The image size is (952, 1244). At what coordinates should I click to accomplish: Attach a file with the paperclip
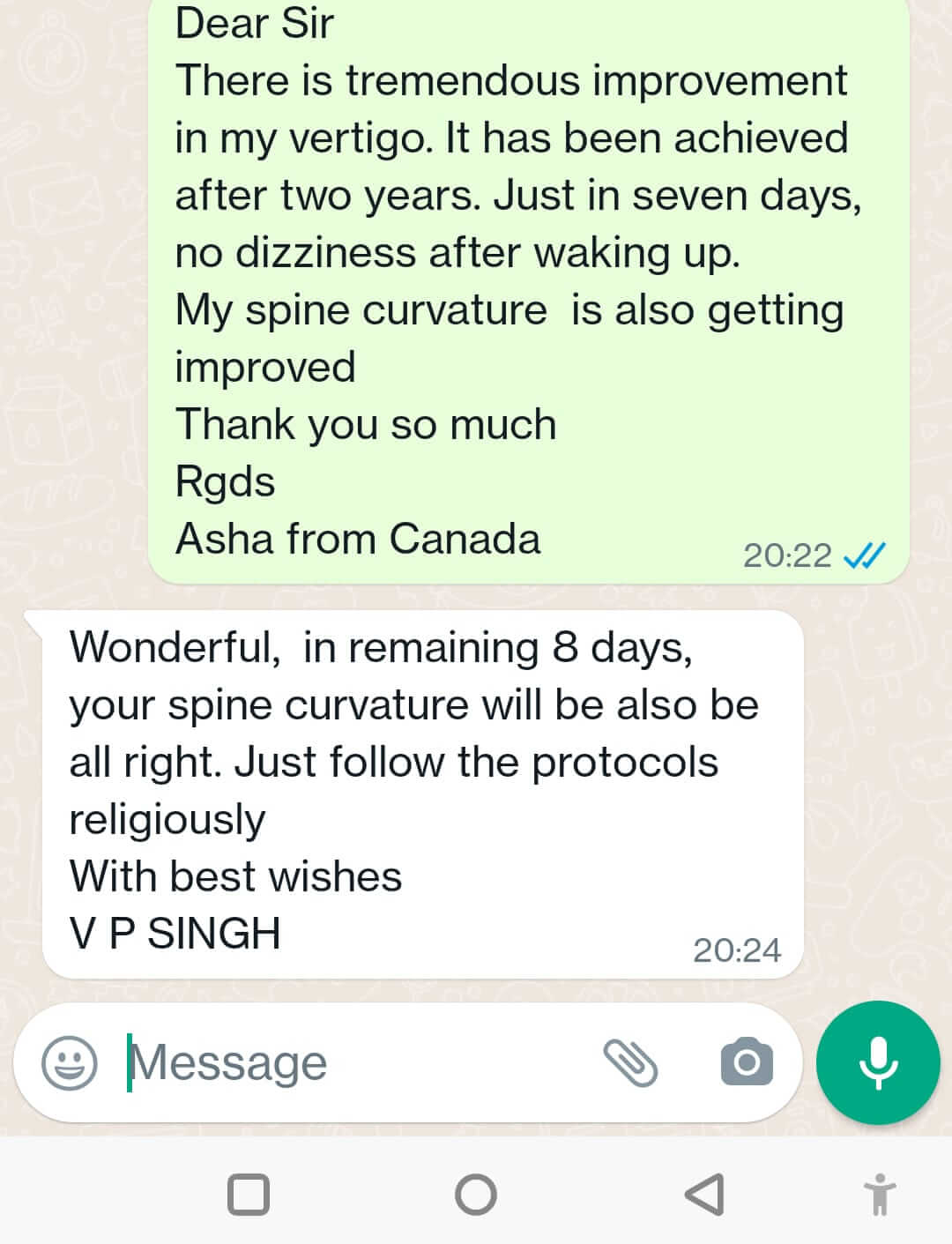click(630, 1061)
